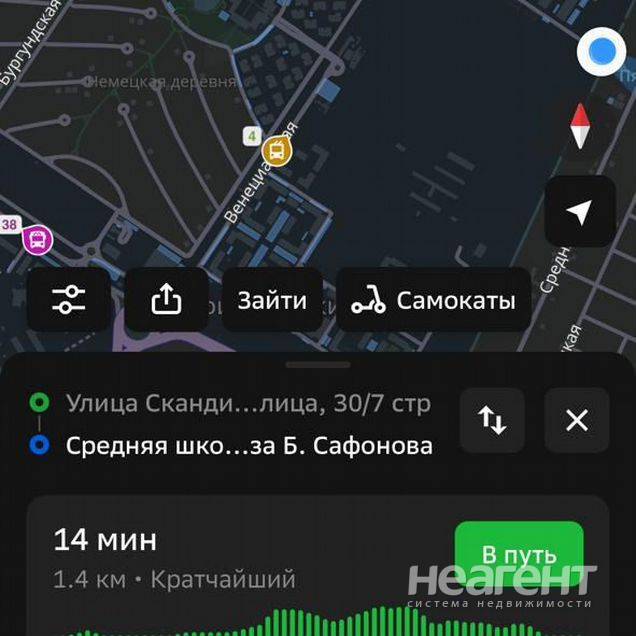Swap start and destination points
Screen dimensions: 636x636
493,420
